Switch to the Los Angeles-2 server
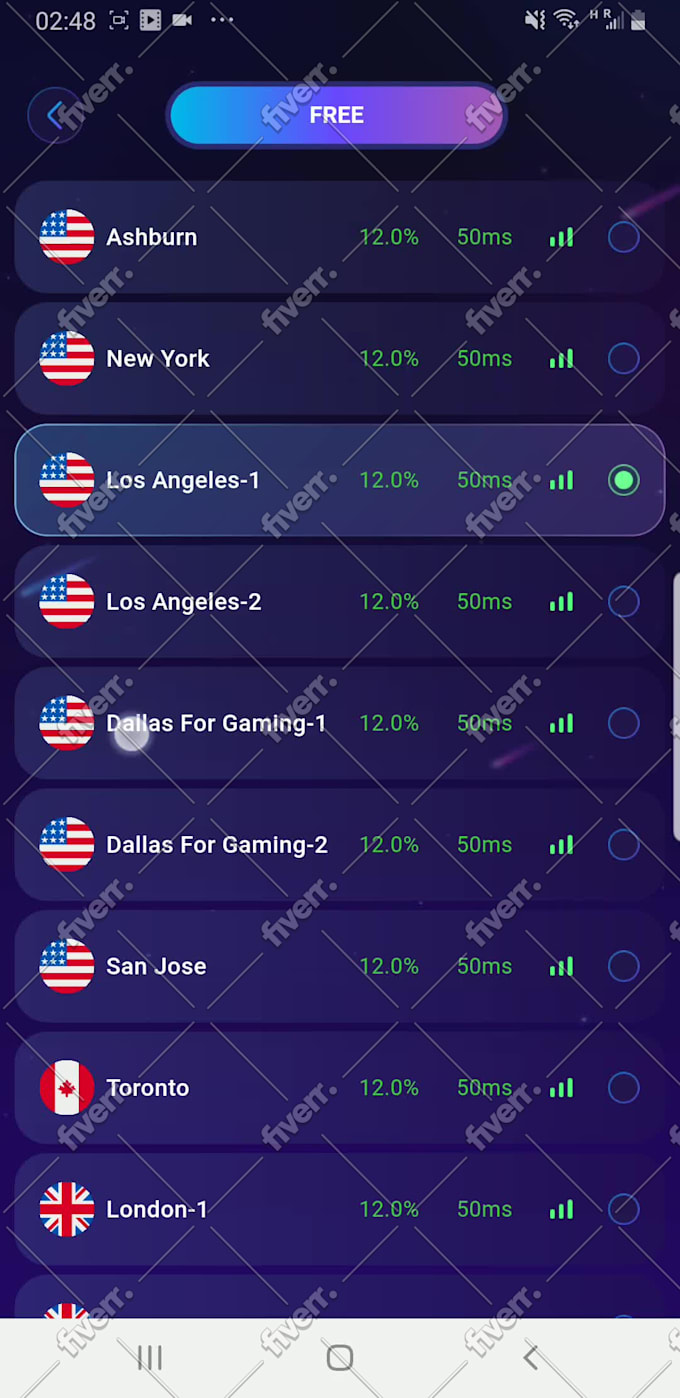The image size is (680, 1398). [x=340, y=601]
